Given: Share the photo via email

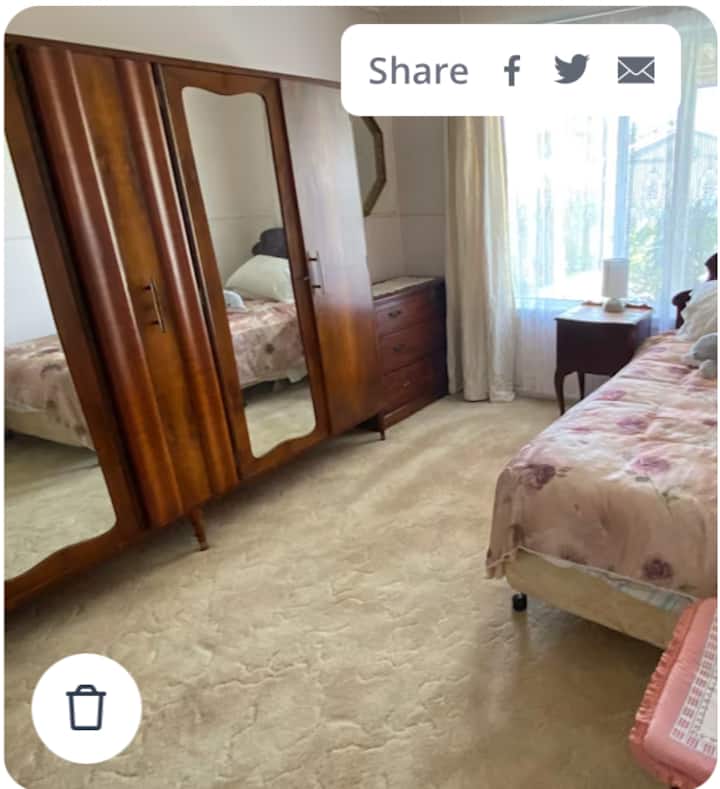Looking at the screenshot, I should pyautogui.click(x=636, y=70).
